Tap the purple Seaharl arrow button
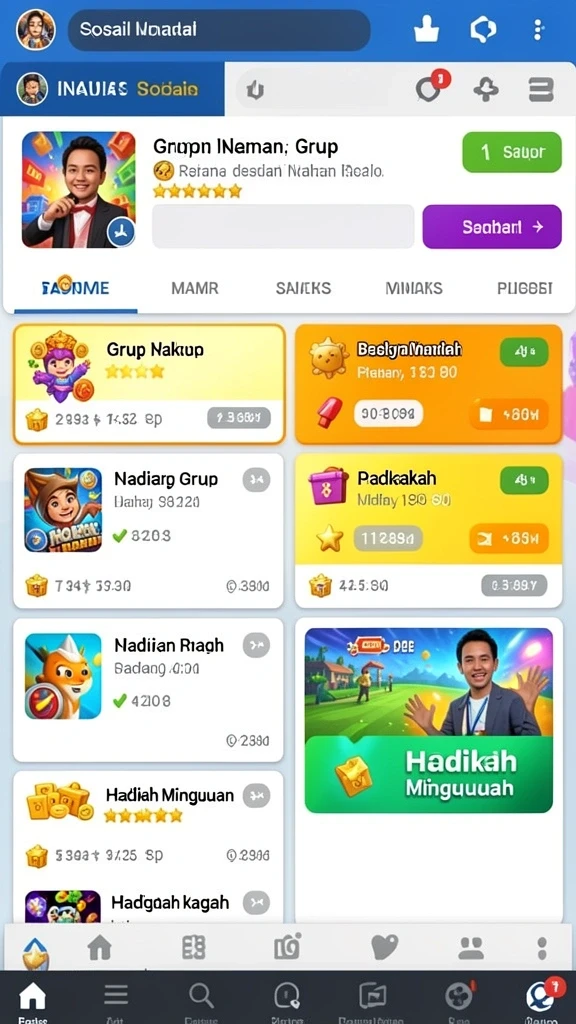The height and width of the screenshot is (1024, 576). [492, 227]
